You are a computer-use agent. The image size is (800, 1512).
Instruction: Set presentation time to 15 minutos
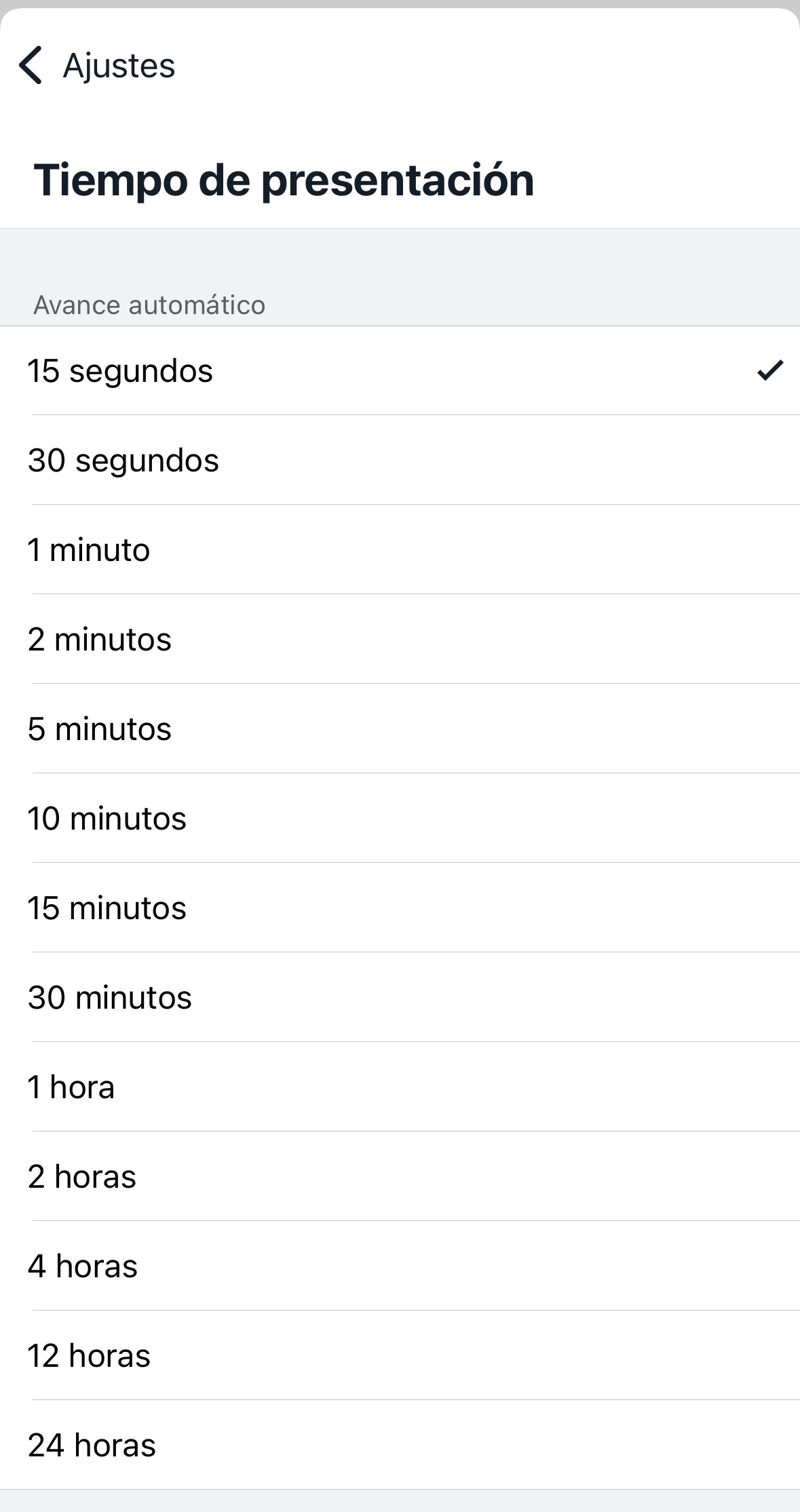(400, 908)
